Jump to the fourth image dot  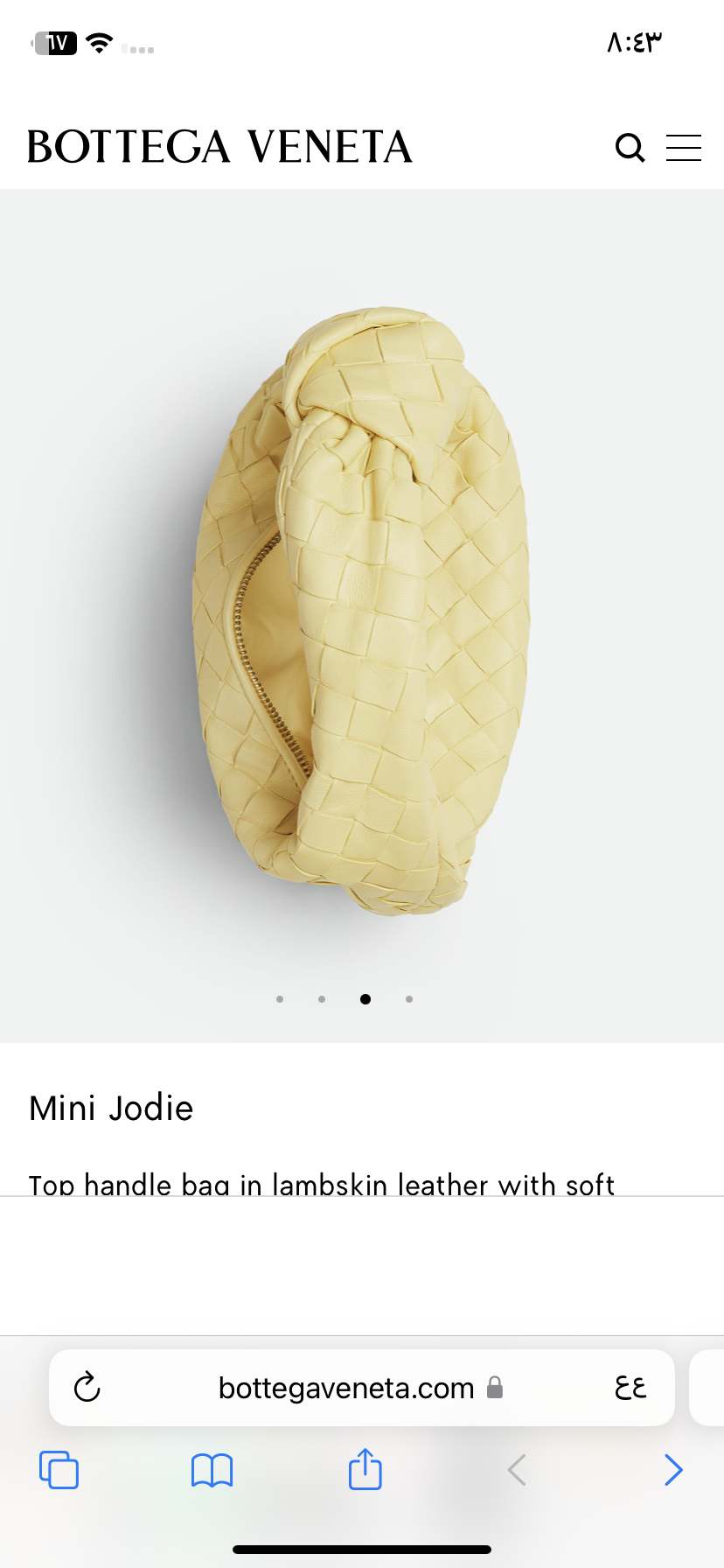[x=409, y=998]
